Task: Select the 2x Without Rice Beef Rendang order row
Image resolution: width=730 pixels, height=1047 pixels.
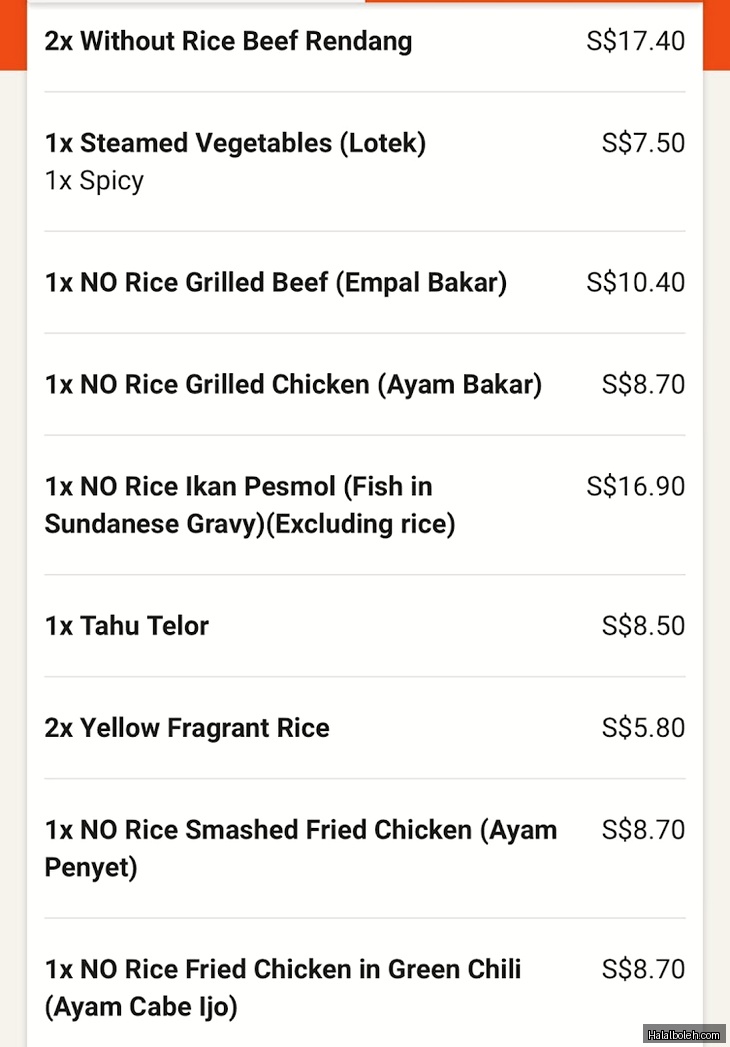Action: point(226,41)
